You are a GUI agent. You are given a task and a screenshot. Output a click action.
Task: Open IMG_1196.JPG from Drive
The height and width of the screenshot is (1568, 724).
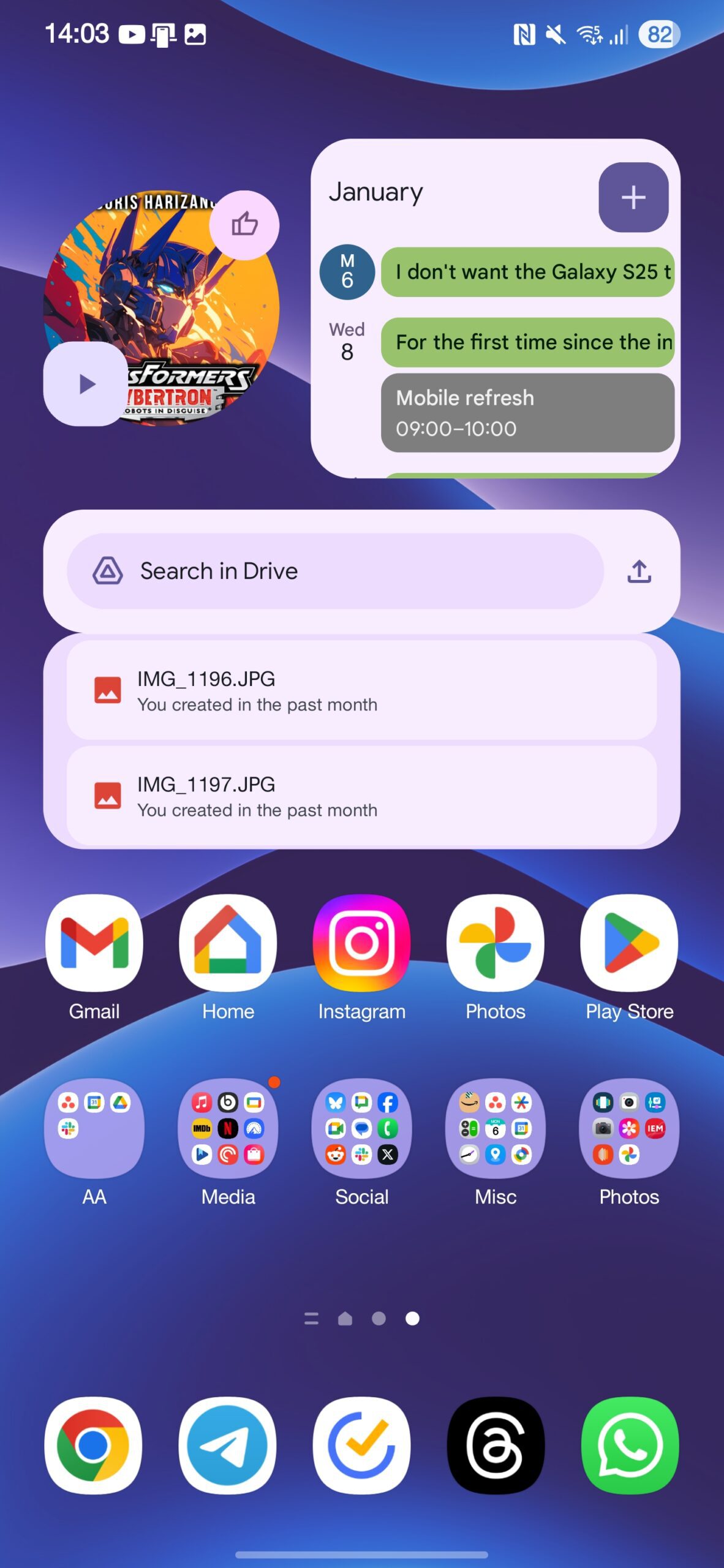361,690
